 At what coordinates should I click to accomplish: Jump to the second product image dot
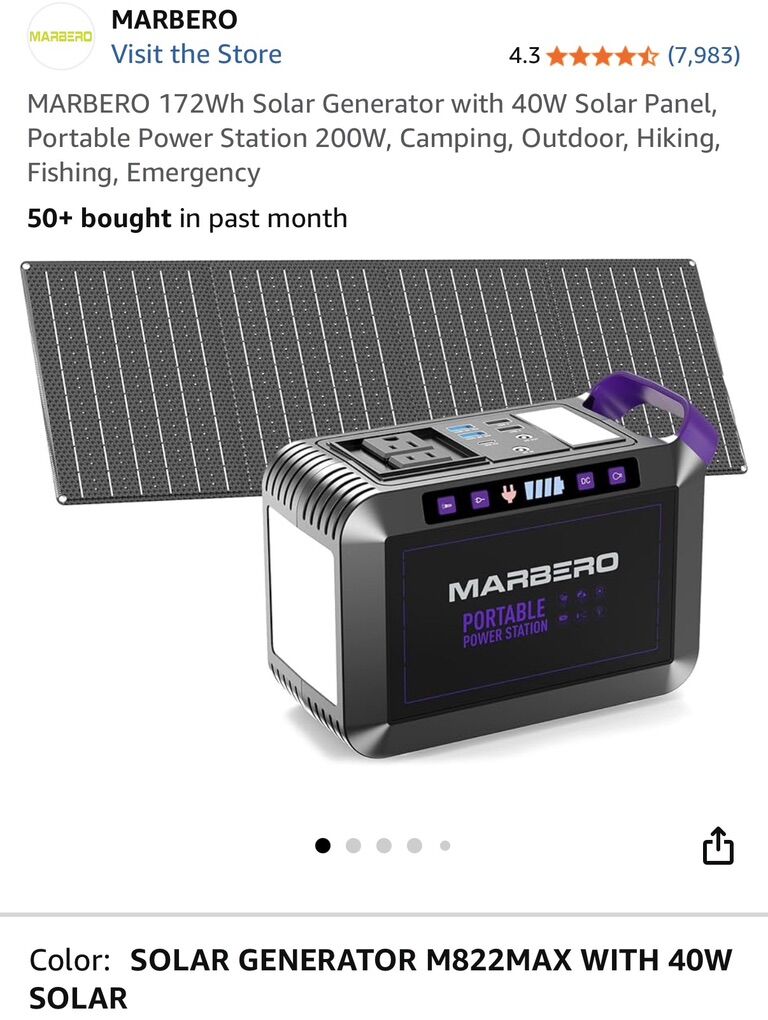click(x=353, y=846)
